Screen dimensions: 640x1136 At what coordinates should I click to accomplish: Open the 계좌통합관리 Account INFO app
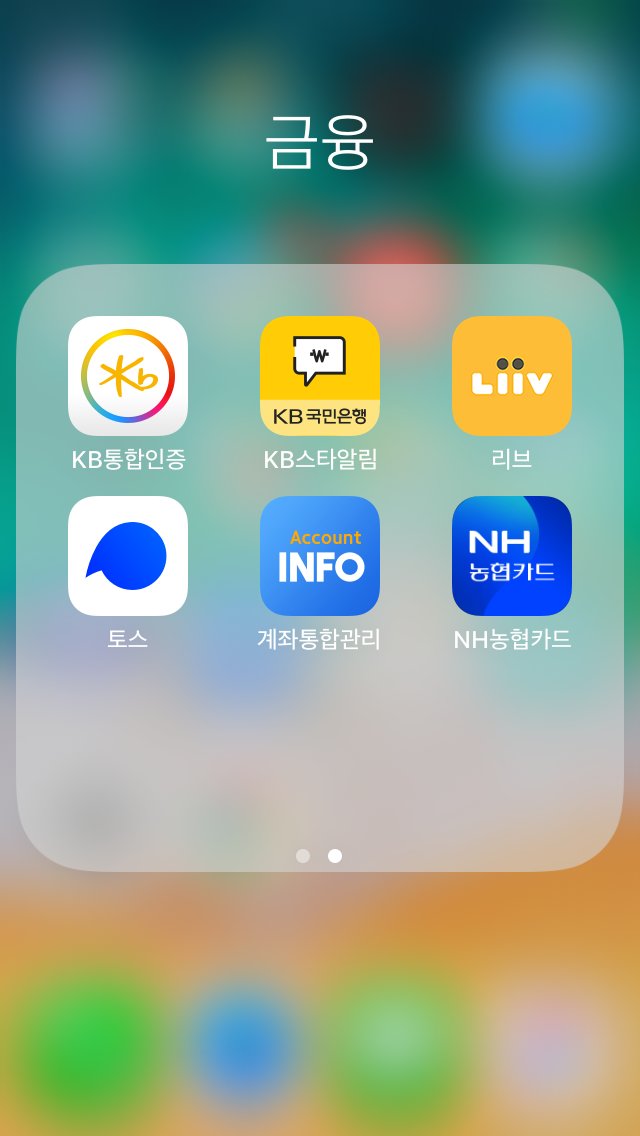[320, 556]
